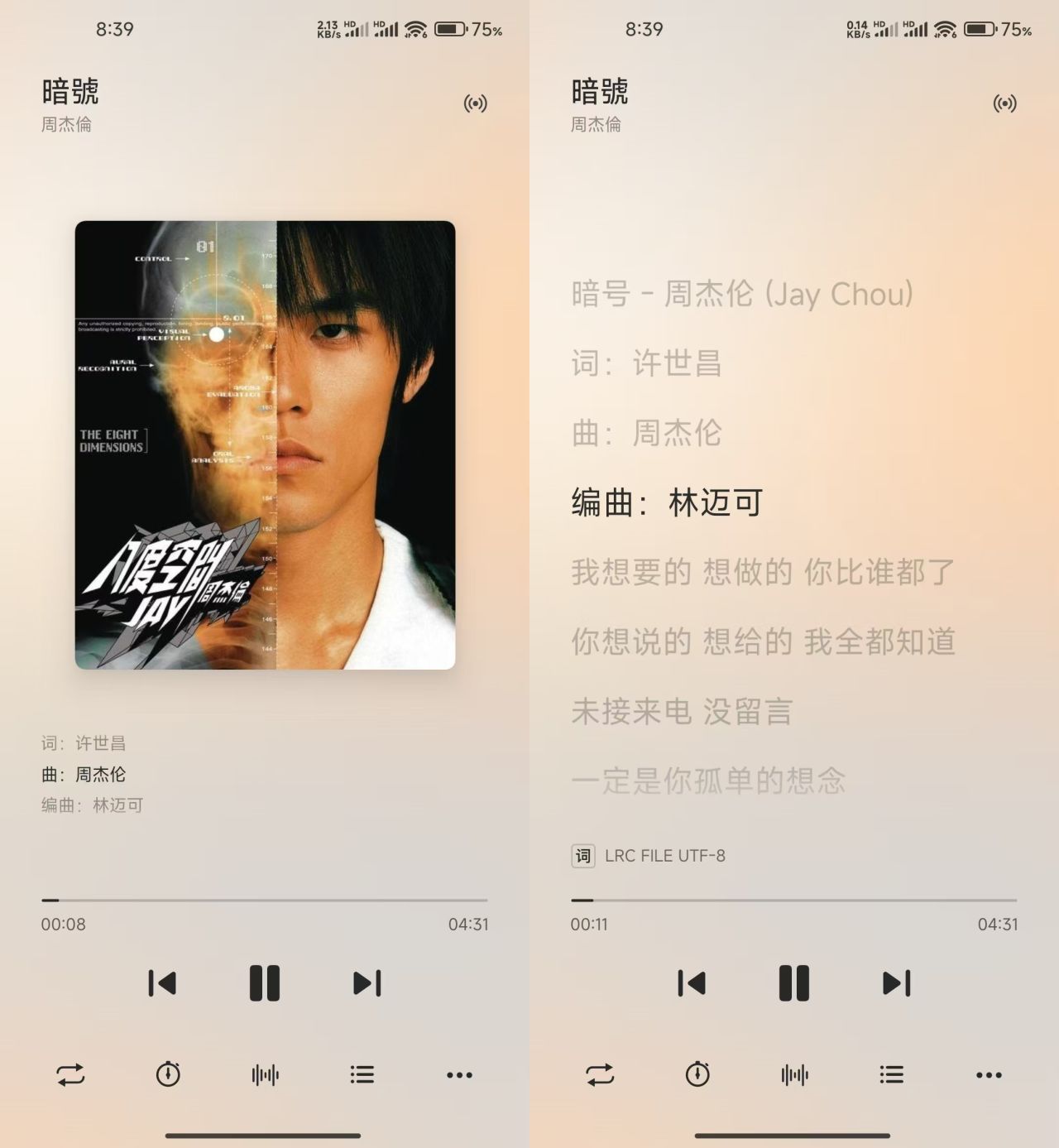Tap the 八度空間 album cover

pos(265,444)
